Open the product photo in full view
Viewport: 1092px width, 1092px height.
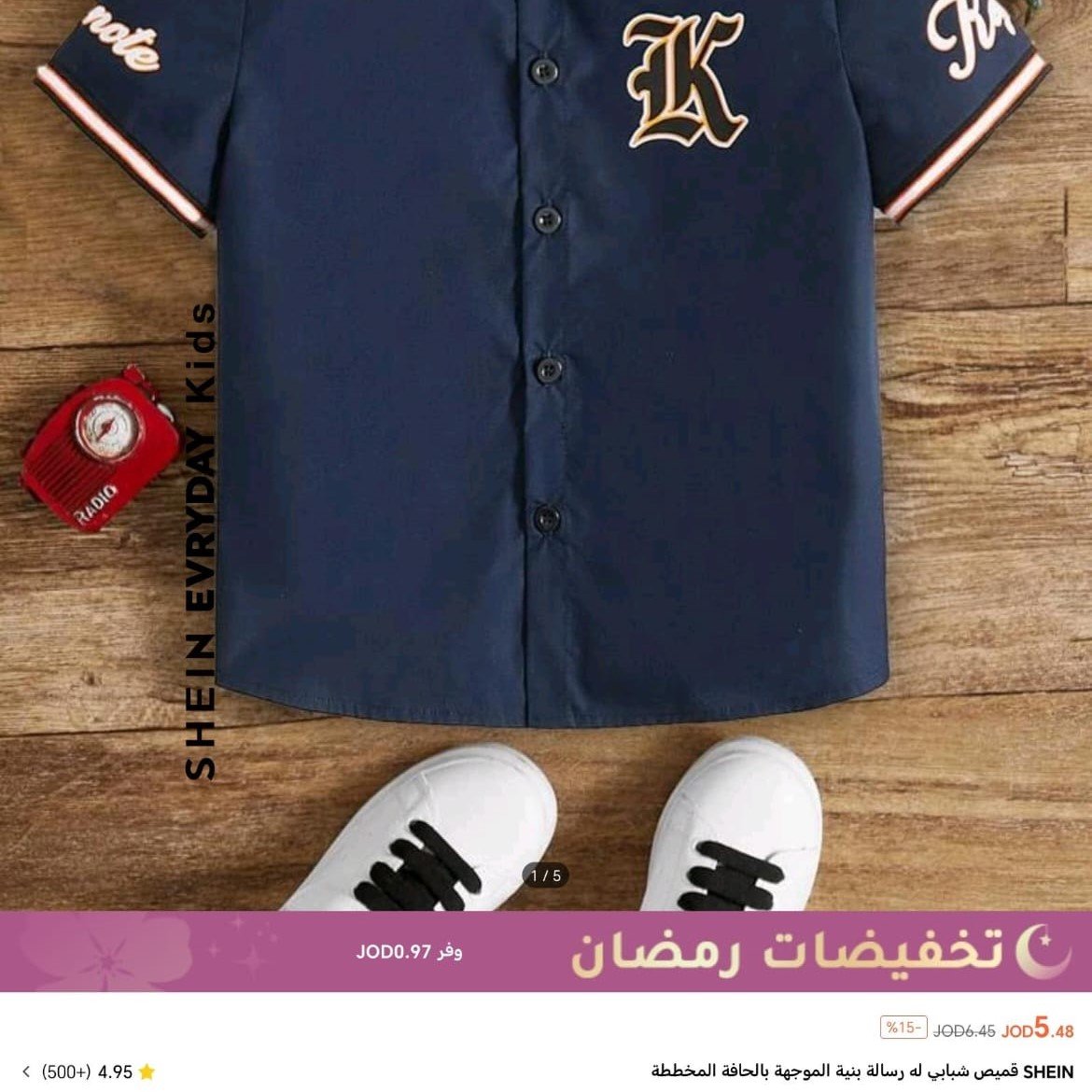tap(546, 420)
